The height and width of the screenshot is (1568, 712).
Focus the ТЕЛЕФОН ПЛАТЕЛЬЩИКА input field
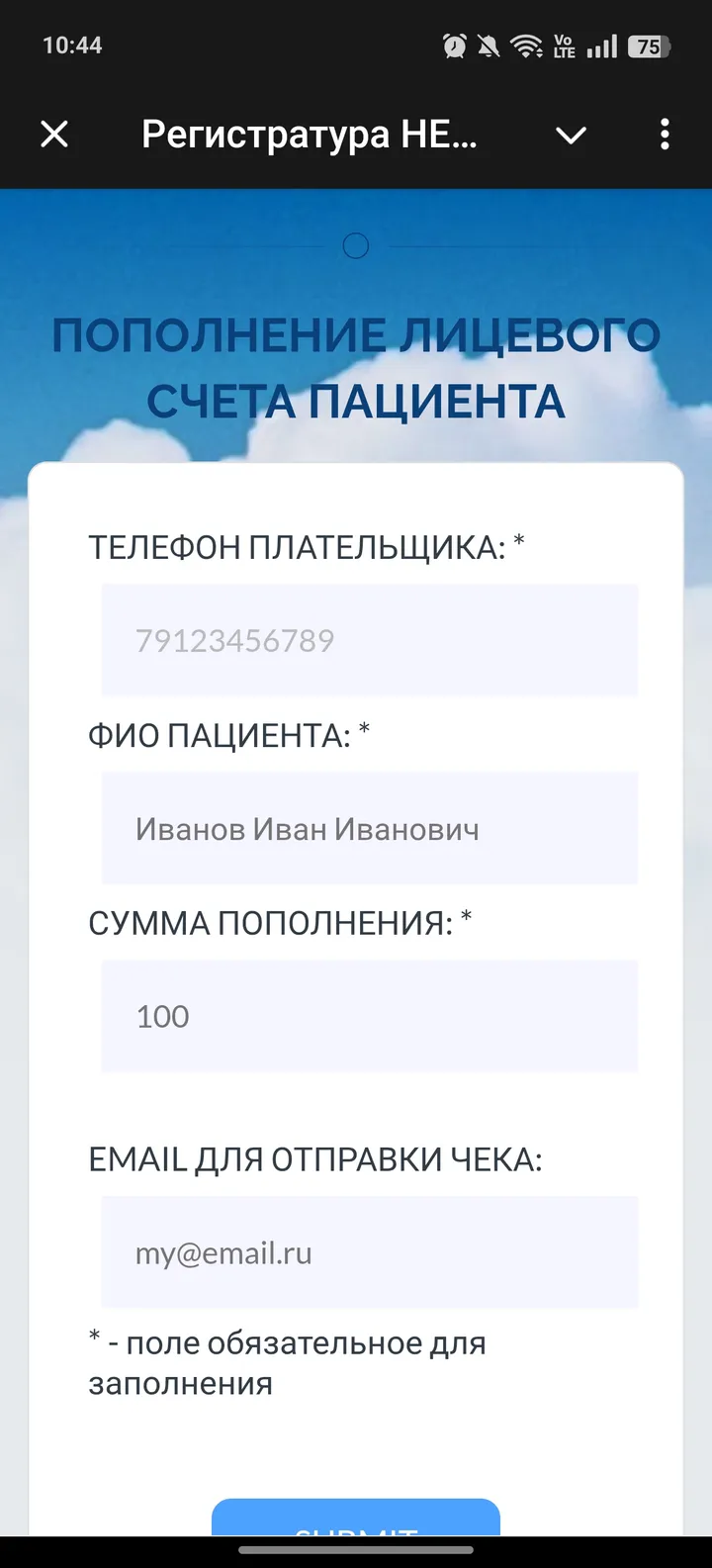(x=369, y=639)
